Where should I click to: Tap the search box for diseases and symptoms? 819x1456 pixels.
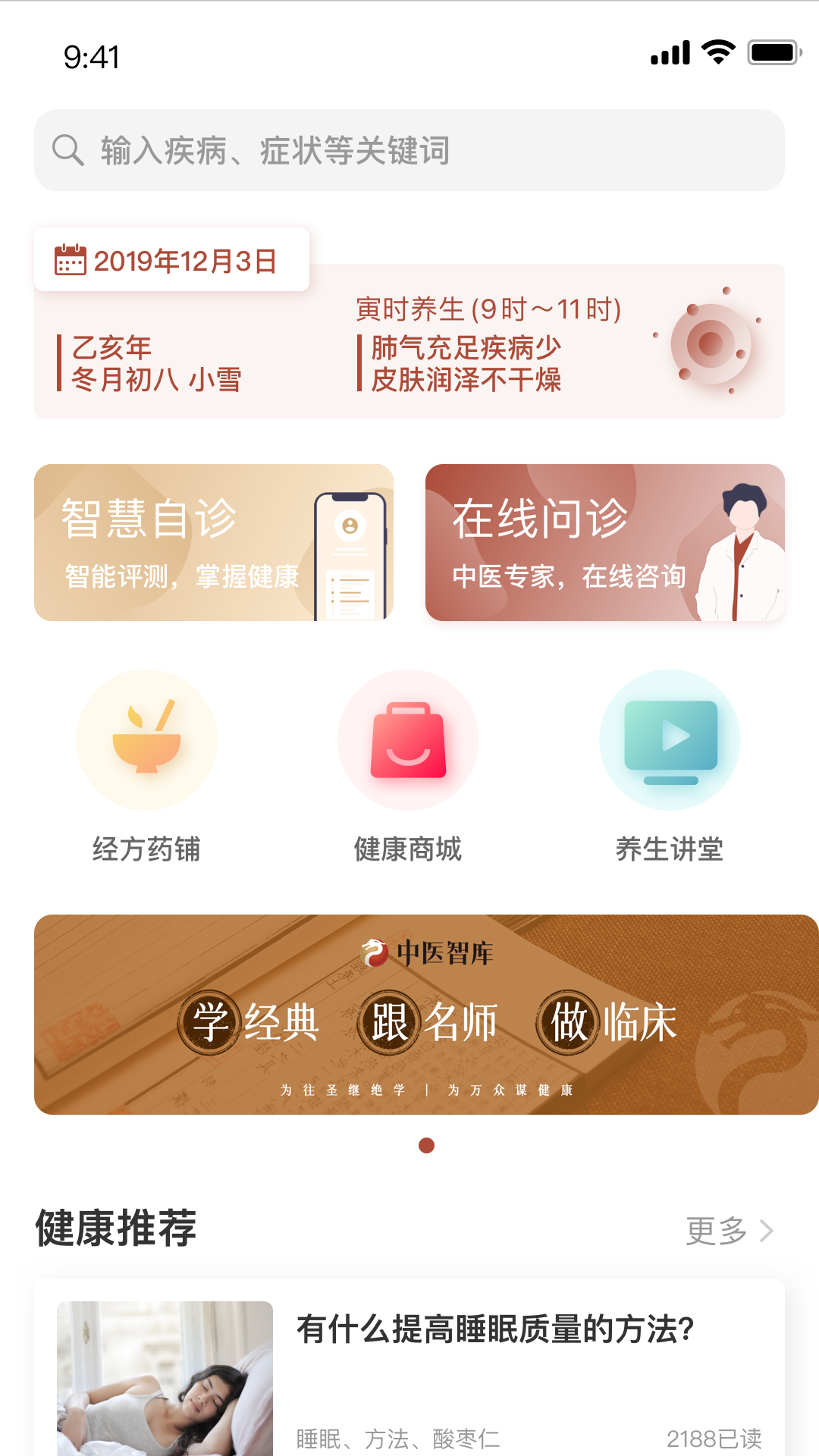tap(409, 150)
